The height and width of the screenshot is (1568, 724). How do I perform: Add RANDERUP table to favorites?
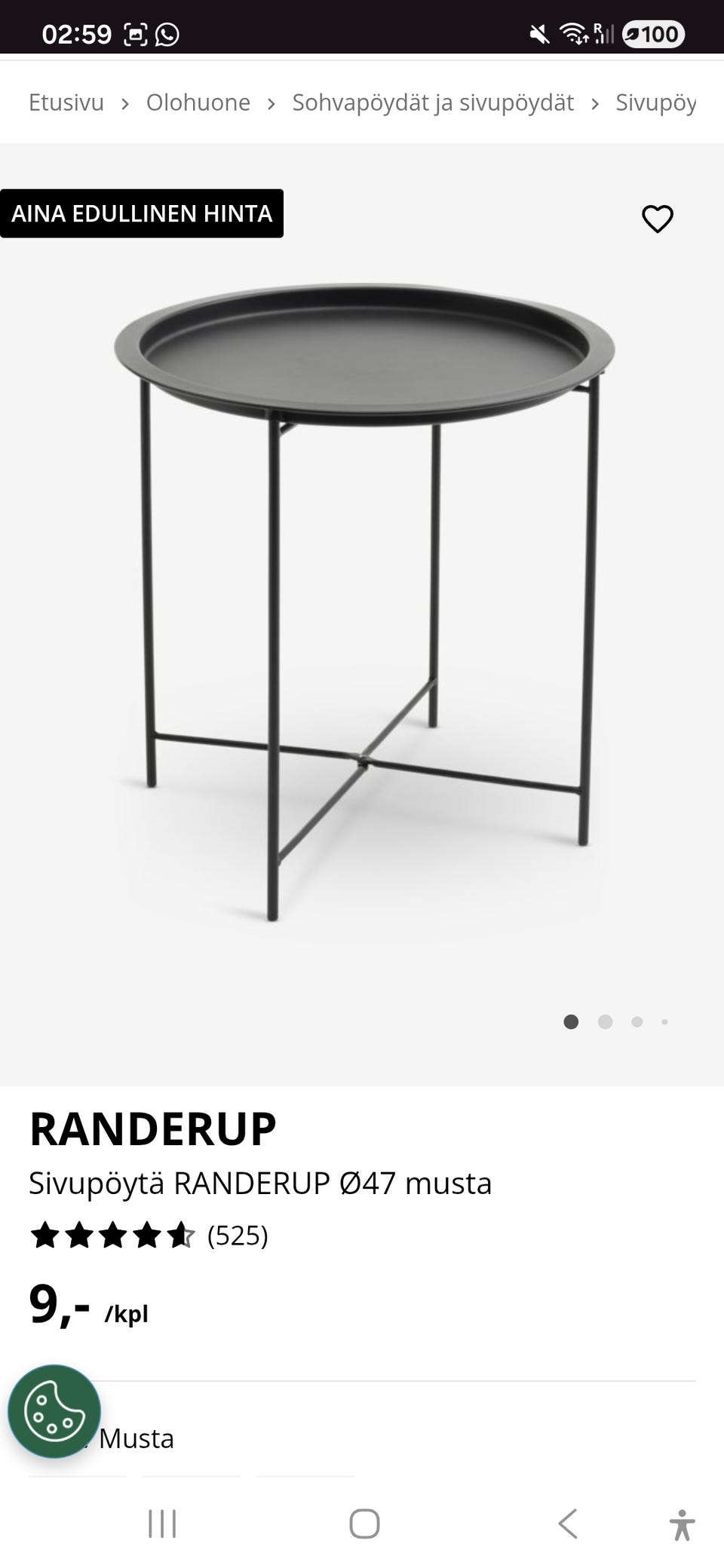click(657, 219)
